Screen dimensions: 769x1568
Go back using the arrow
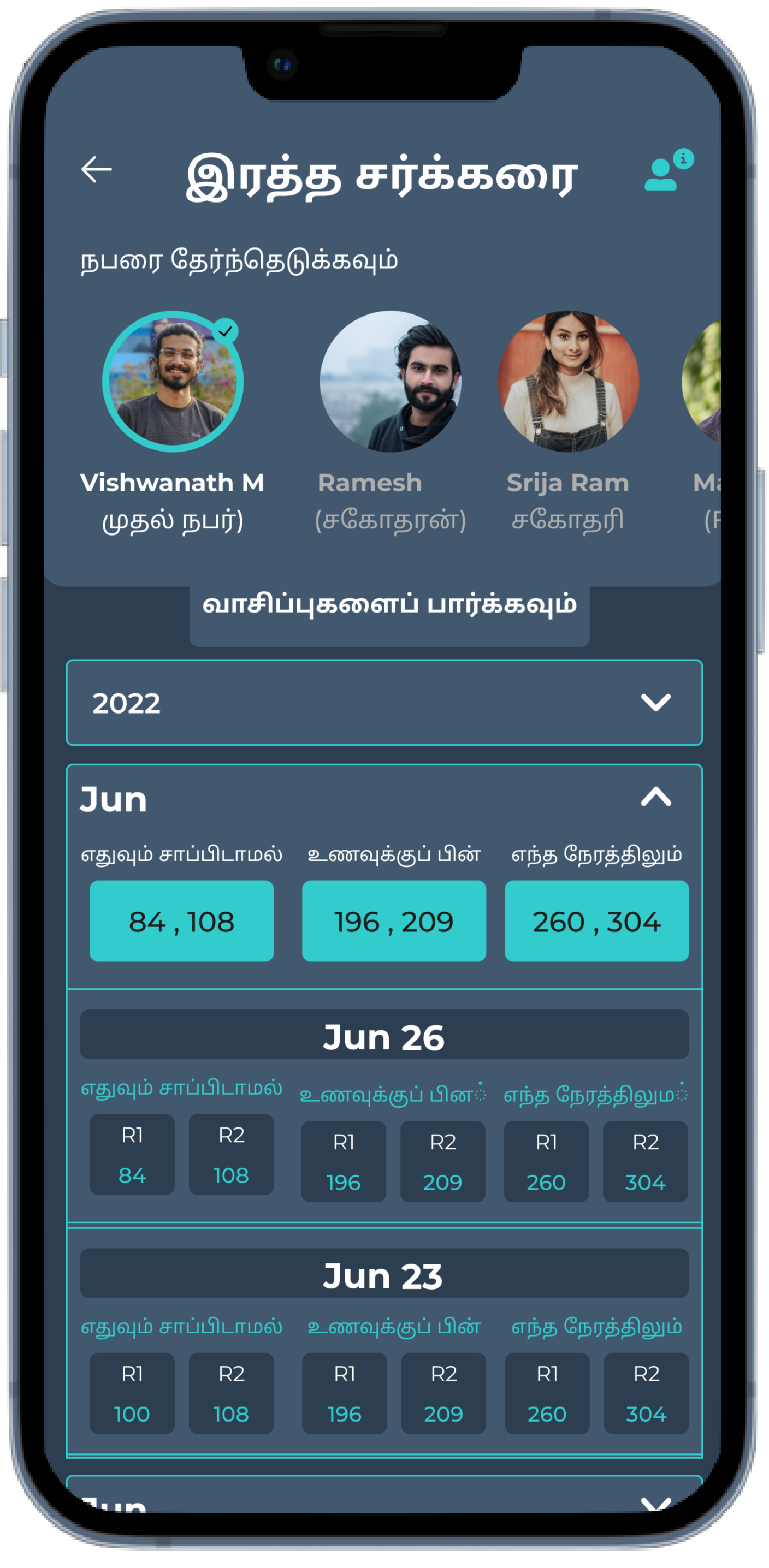(96, 169)
